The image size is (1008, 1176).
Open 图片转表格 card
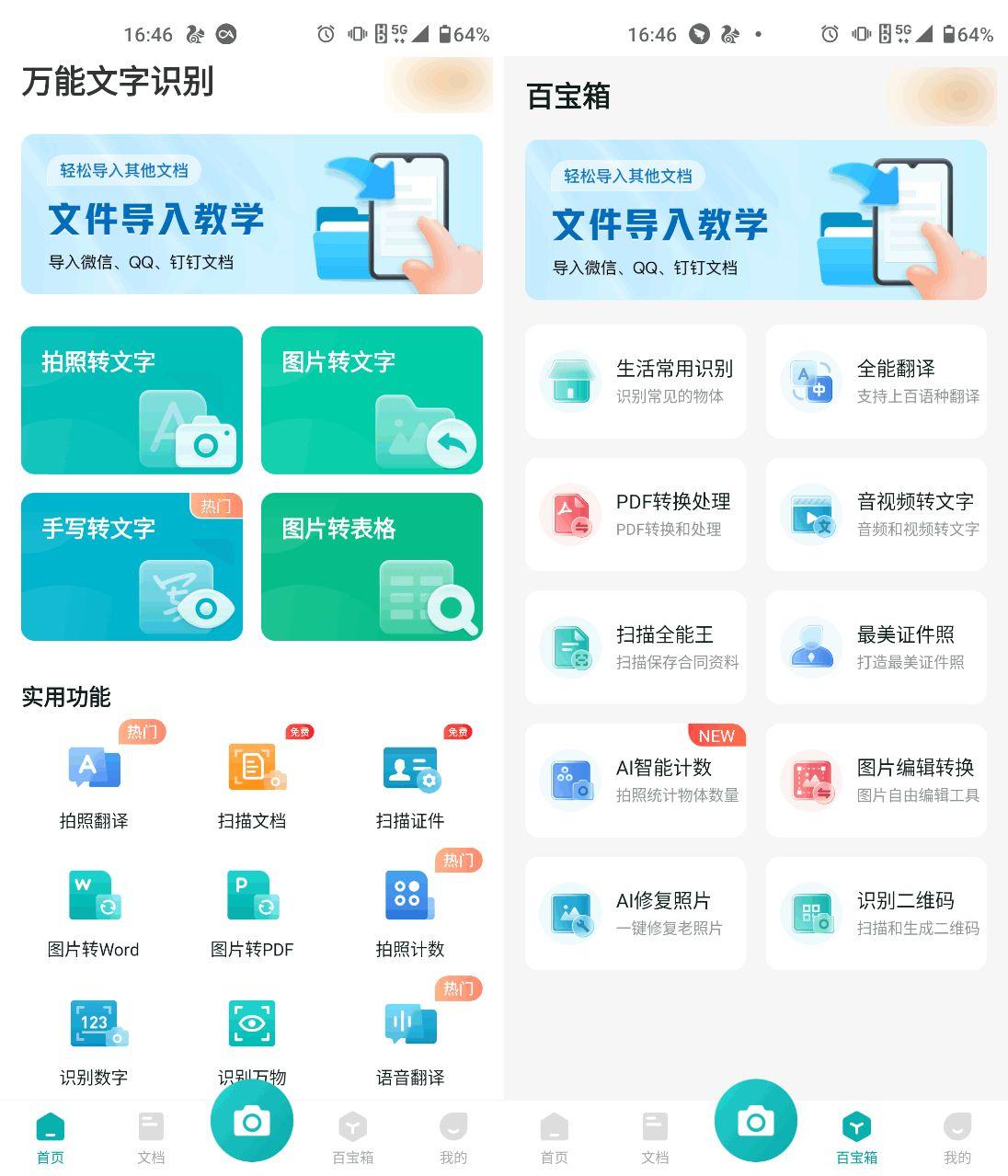[x=372, y=566]
